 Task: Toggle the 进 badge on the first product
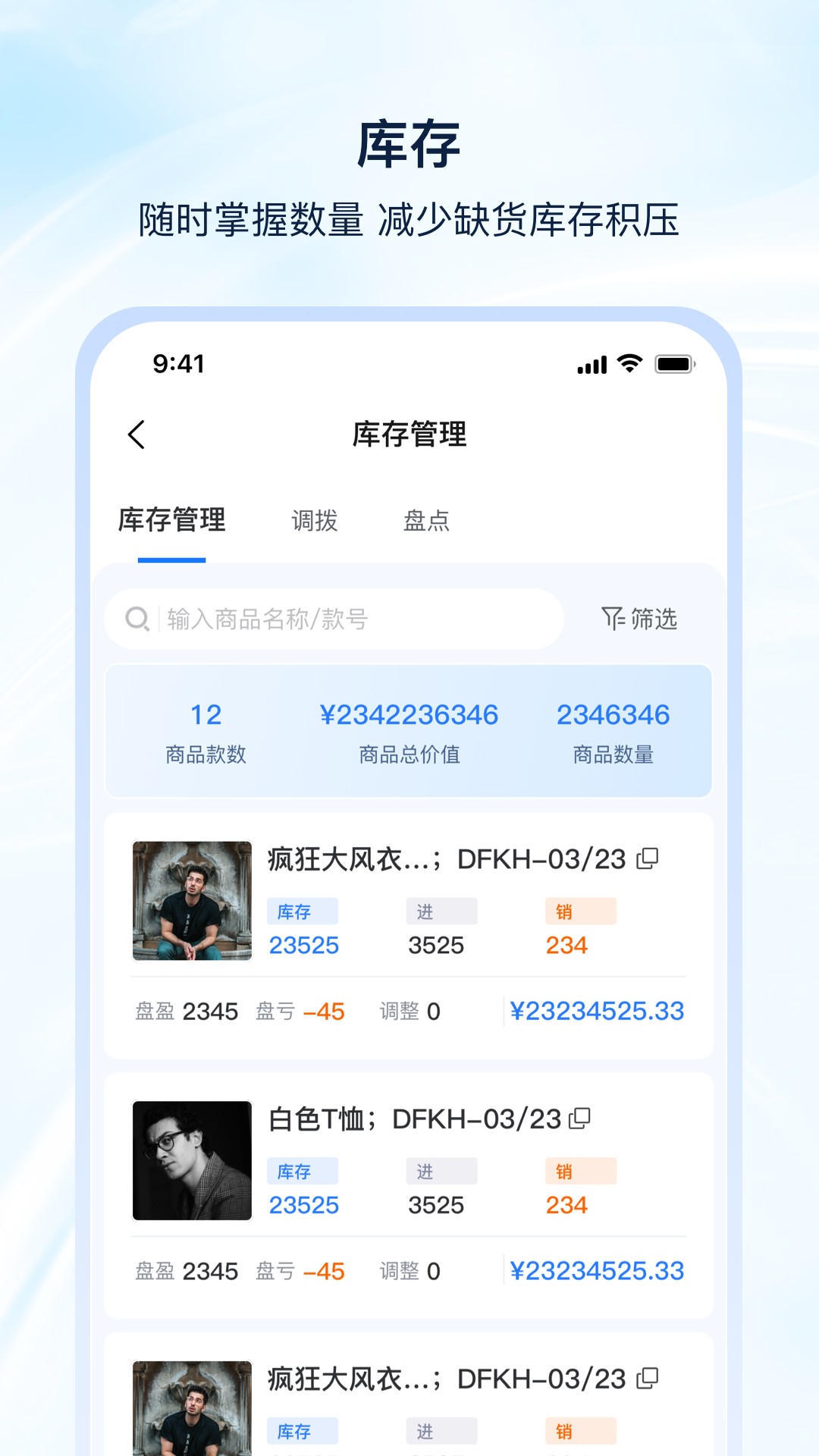pyautogui.click(x=441, y=911)
